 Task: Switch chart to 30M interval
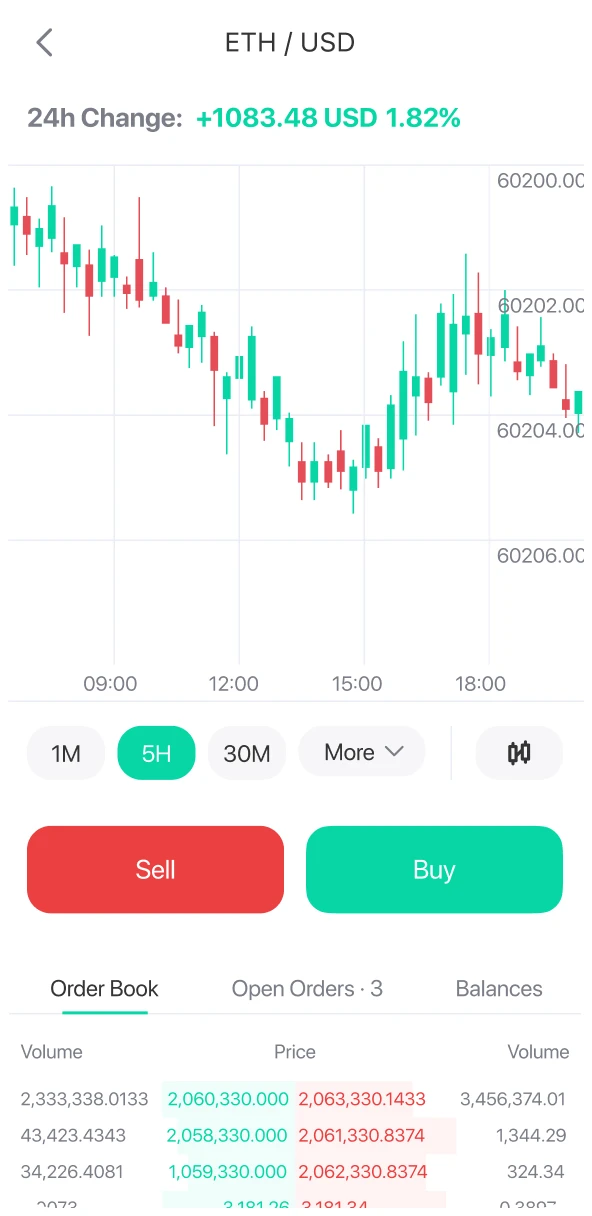pos(247,753)
